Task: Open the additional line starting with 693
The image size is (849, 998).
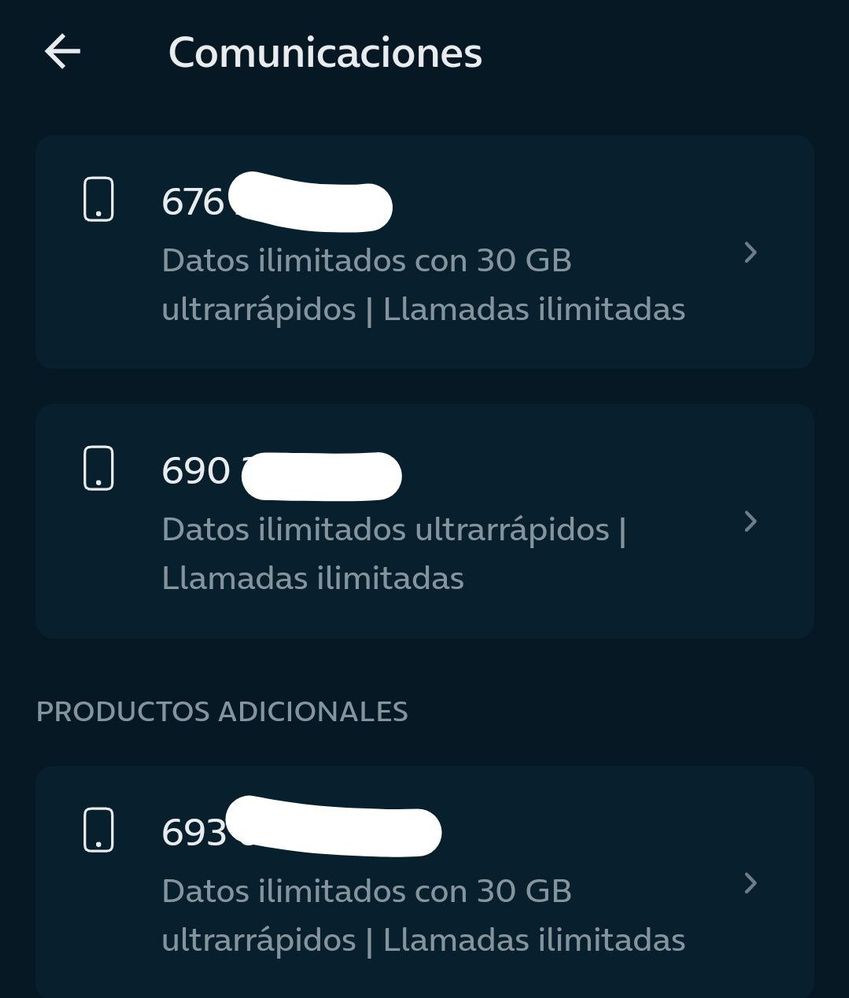Action: 424,882
